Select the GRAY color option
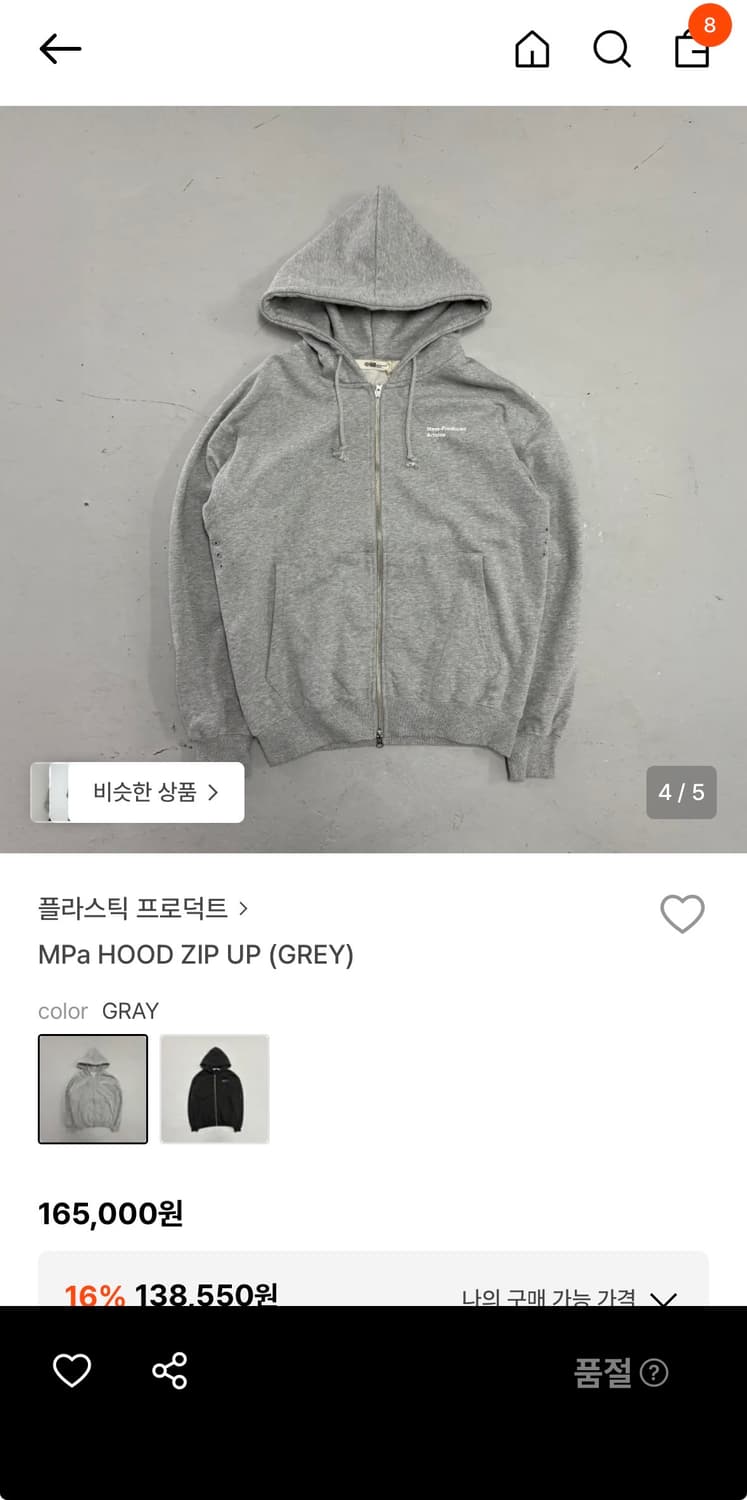Screen dimensions: 747x1500 (x=92, y=1088)
